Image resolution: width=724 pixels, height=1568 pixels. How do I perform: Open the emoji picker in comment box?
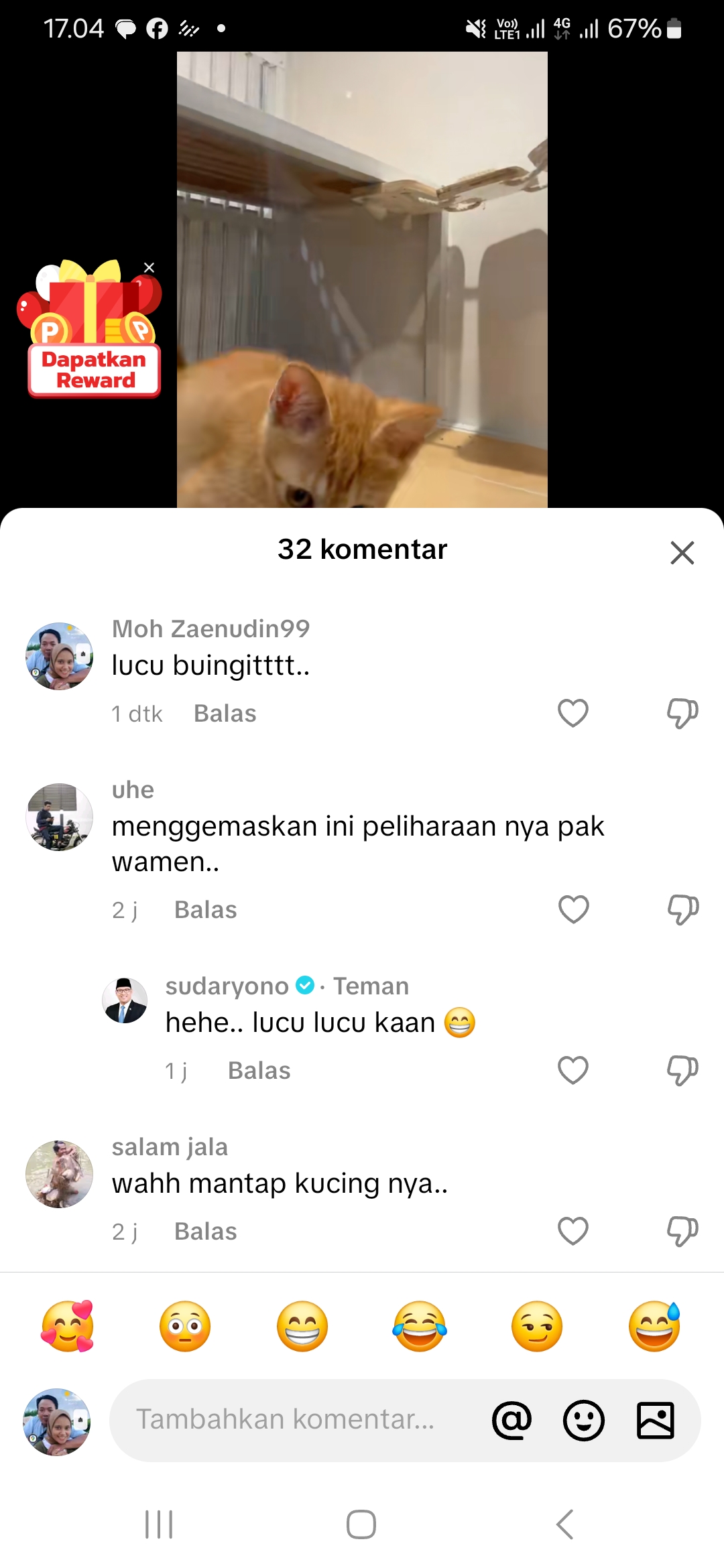click(x=583, y=1420)
